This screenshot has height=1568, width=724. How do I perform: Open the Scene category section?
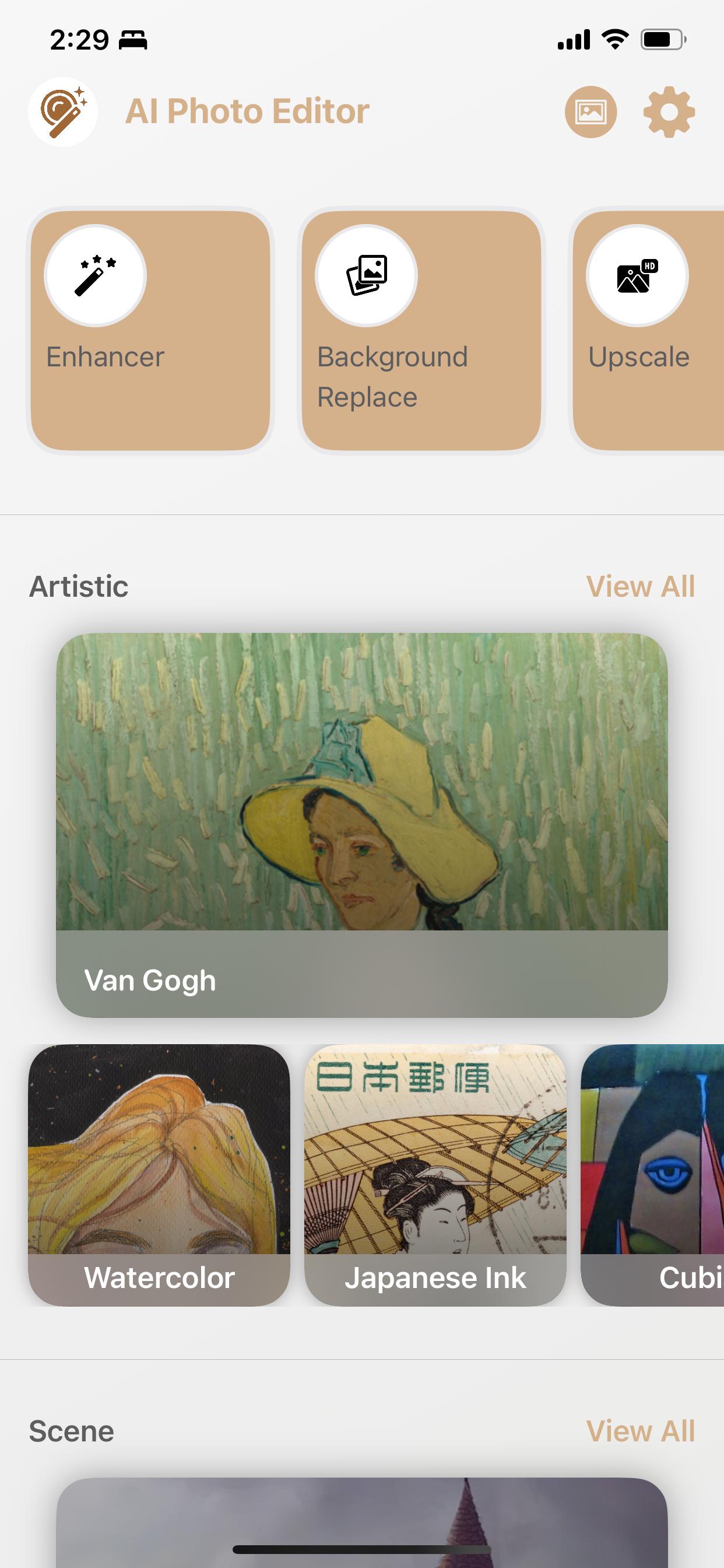(x=71, y=1430)
